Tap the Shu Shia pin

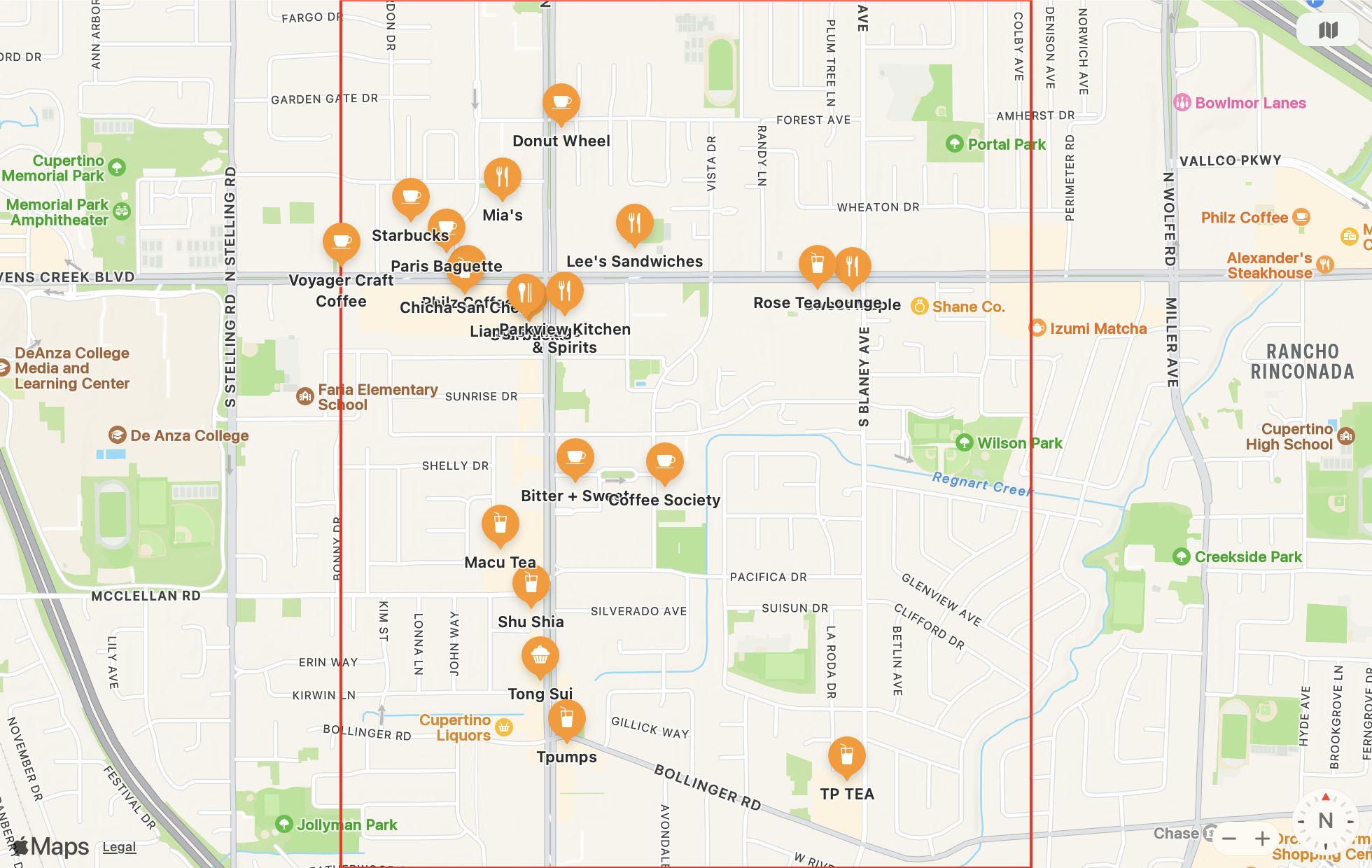coord(531,584)
